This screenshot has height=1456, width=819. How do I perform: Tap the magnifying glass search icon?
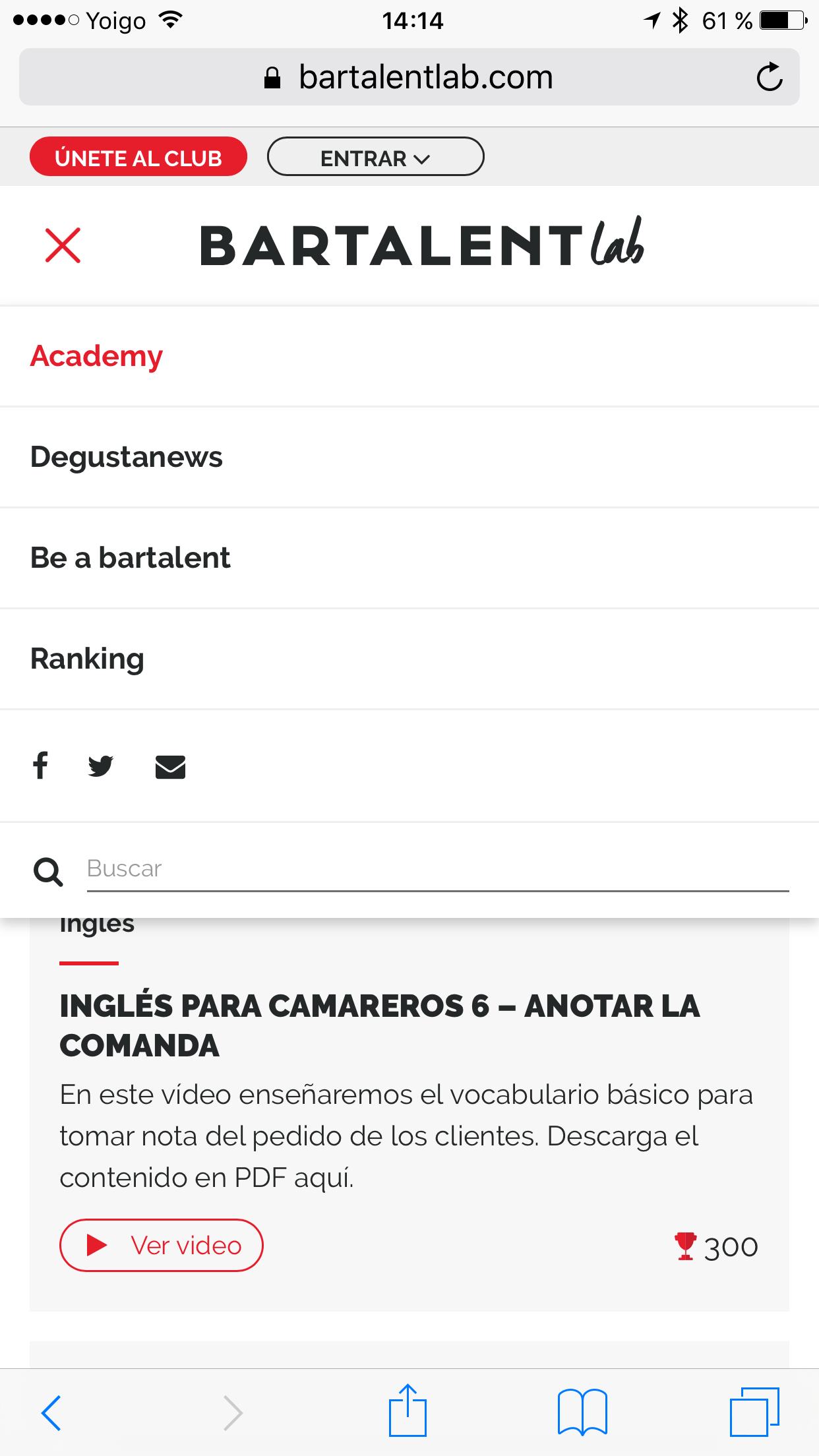tap(48, 872)
